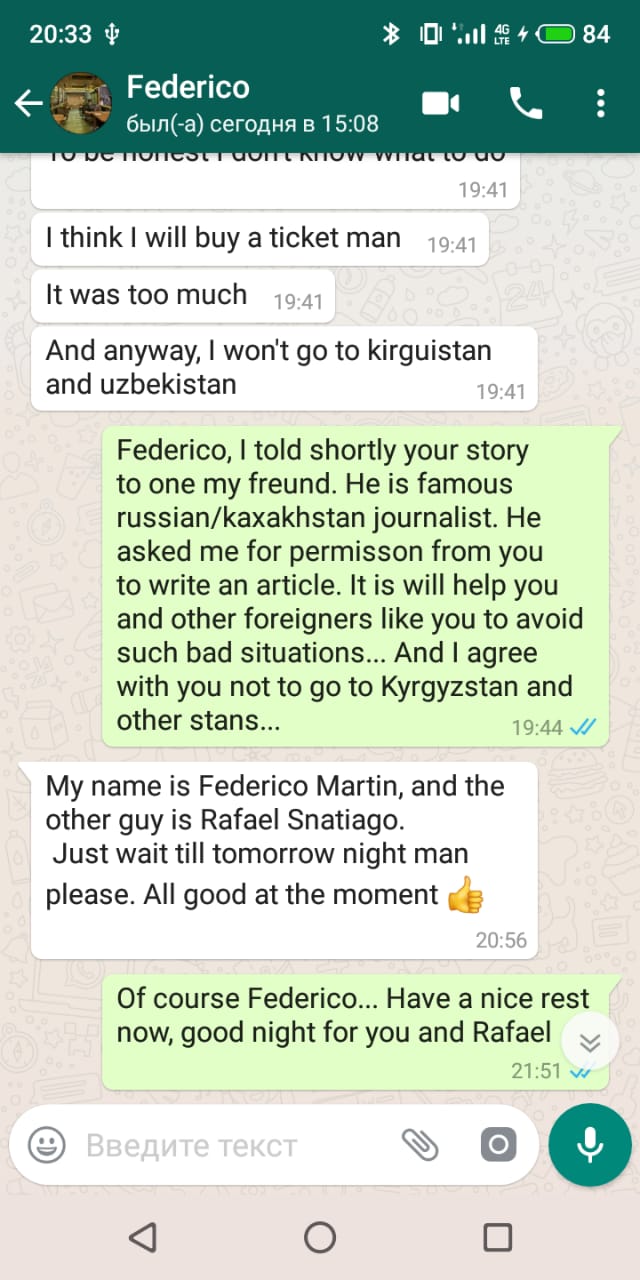Open the recent apps view
Viewport: 640px width, 1280px height.
pyautogui.click(x=497, y=1238)
